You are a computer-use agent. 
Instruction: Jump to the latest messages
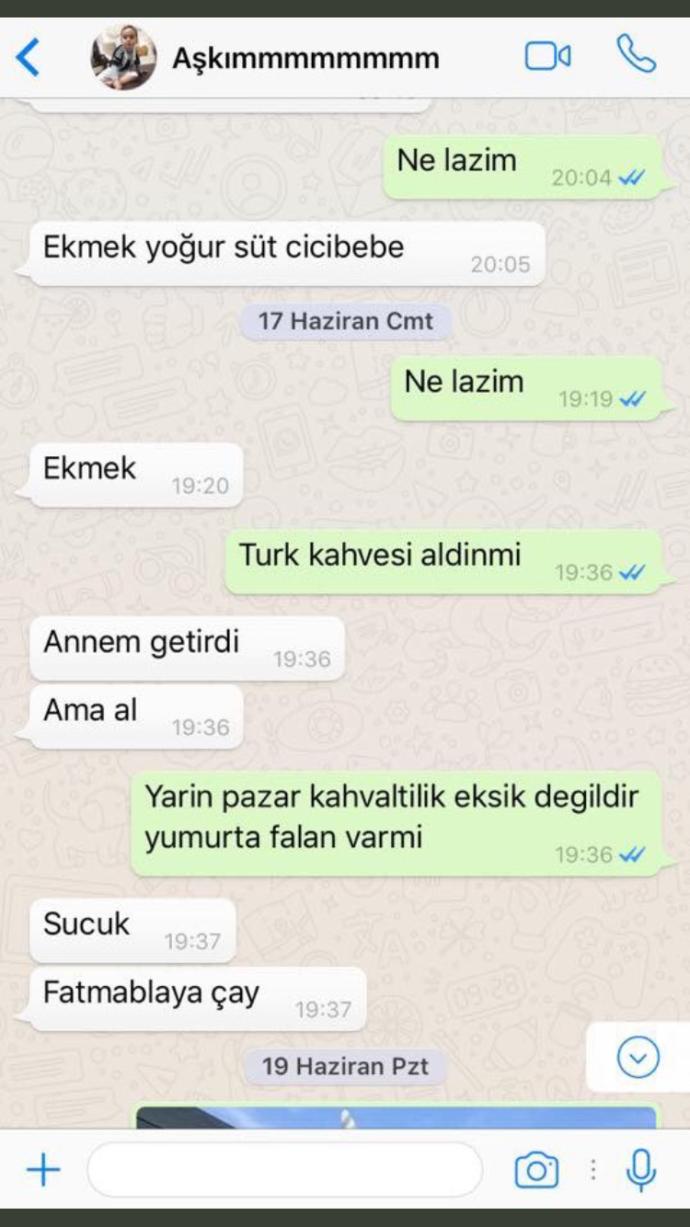tap(638, 1056)
